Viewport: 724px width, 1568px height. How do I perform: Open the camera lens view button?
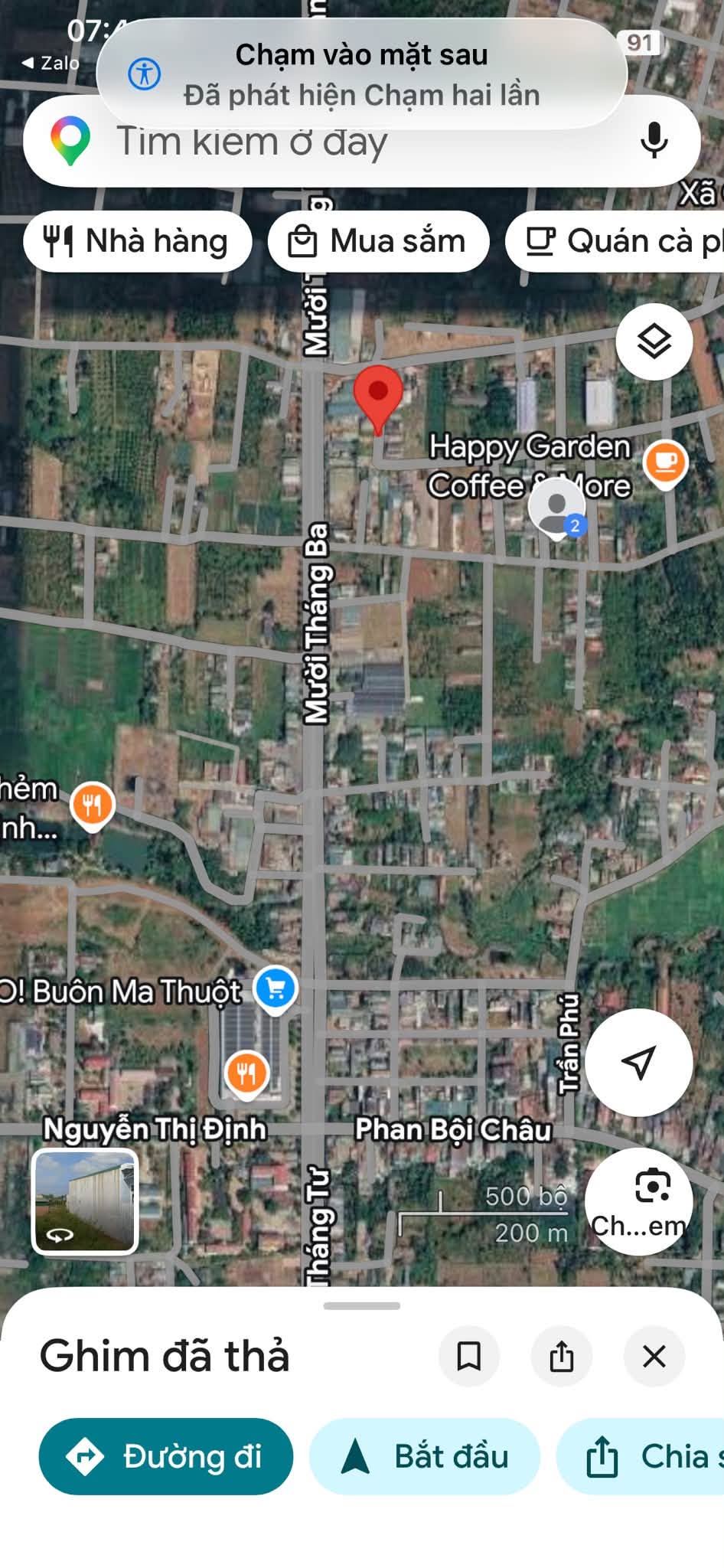point(639,1201)
